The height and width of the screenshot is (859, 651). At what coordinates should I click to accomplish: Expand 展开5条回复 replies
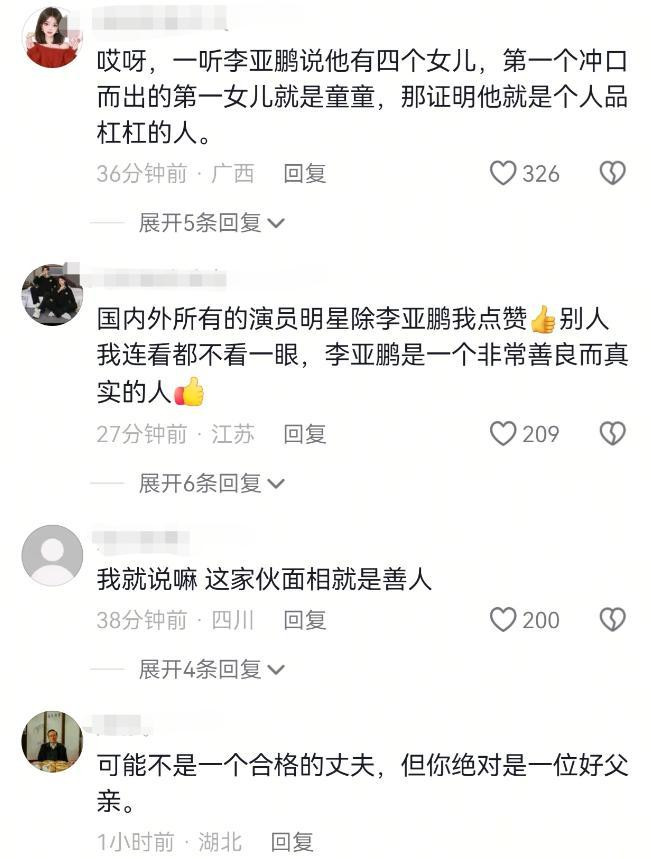pos(211,223)
